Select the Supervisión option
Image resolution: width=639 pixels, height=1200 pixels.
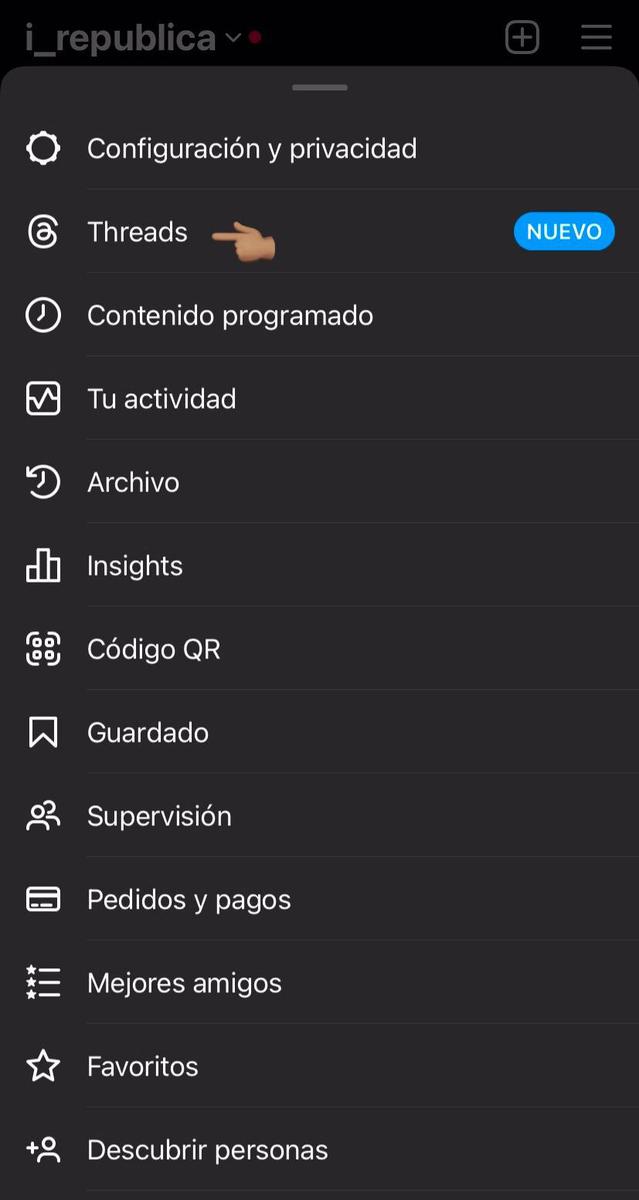[x=159, y=816]
